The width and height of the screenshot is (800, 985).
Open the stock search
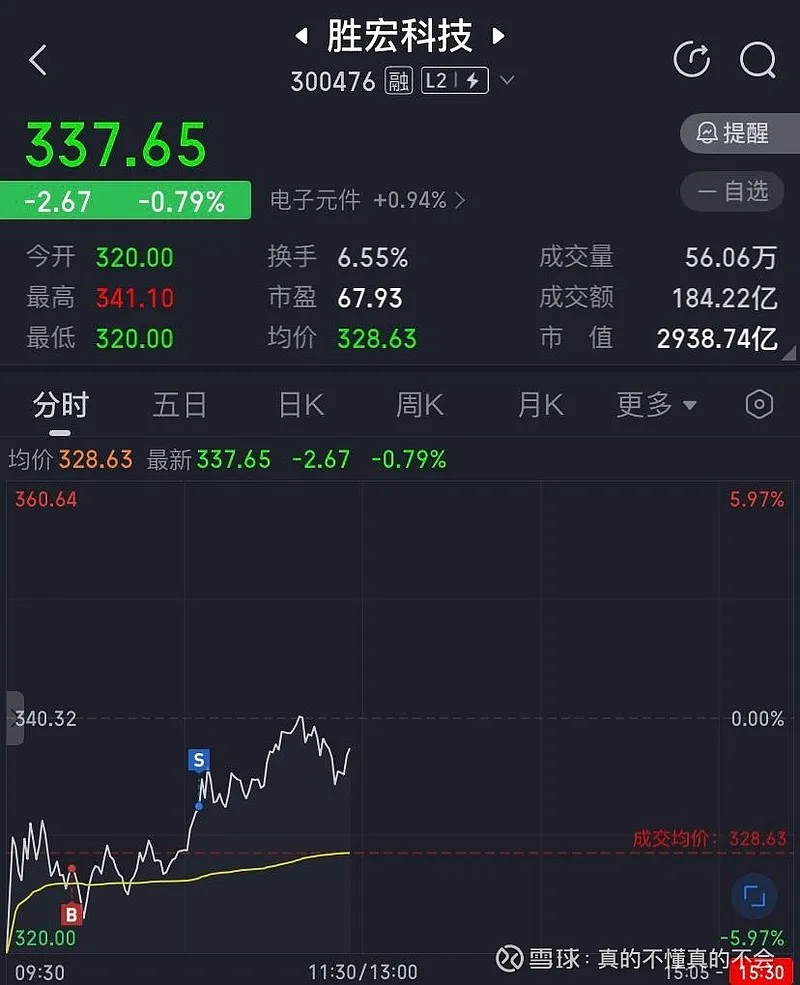pos(757,60)
